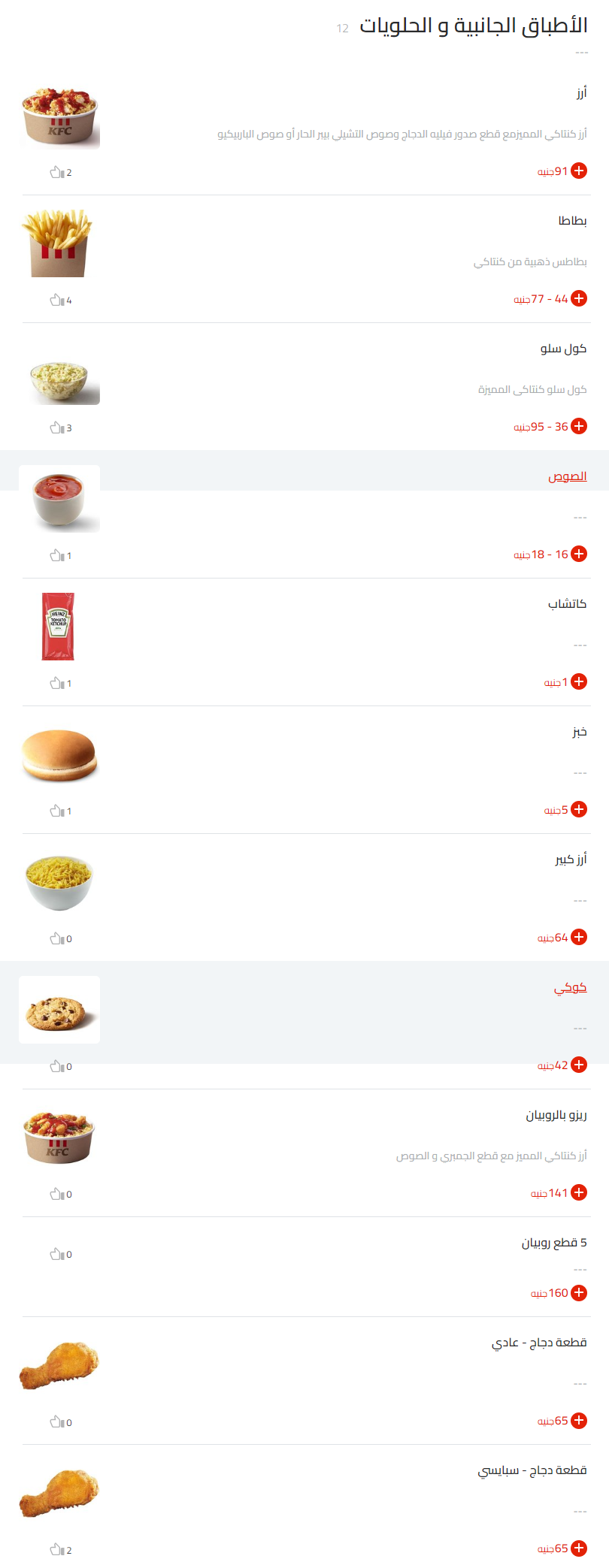
Task: Add كوكي to the order
Action: pyautogui.click(x=579, y=1065)
